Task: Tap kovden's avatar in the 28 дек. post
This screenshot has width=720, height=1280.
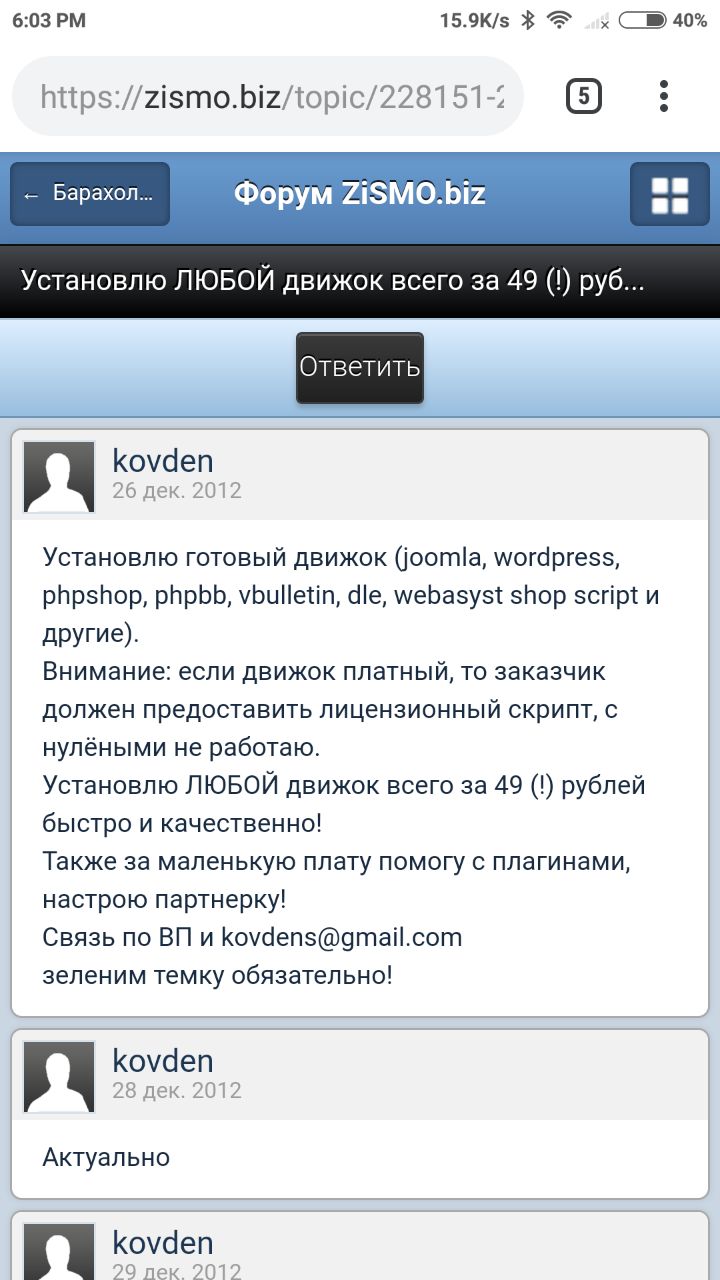Action: [59, 1077]
